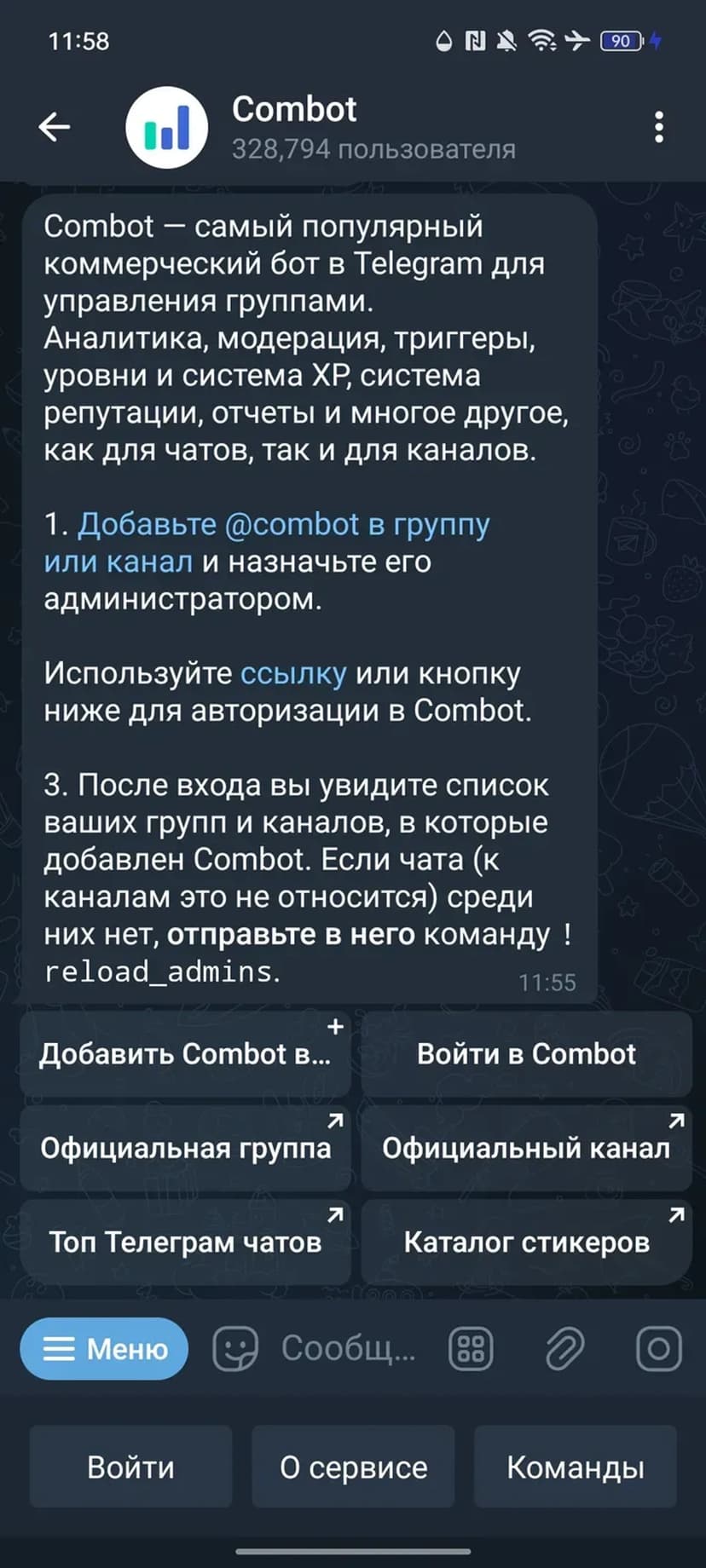Open the 'ссылку' authorization link

click(293, 673)
